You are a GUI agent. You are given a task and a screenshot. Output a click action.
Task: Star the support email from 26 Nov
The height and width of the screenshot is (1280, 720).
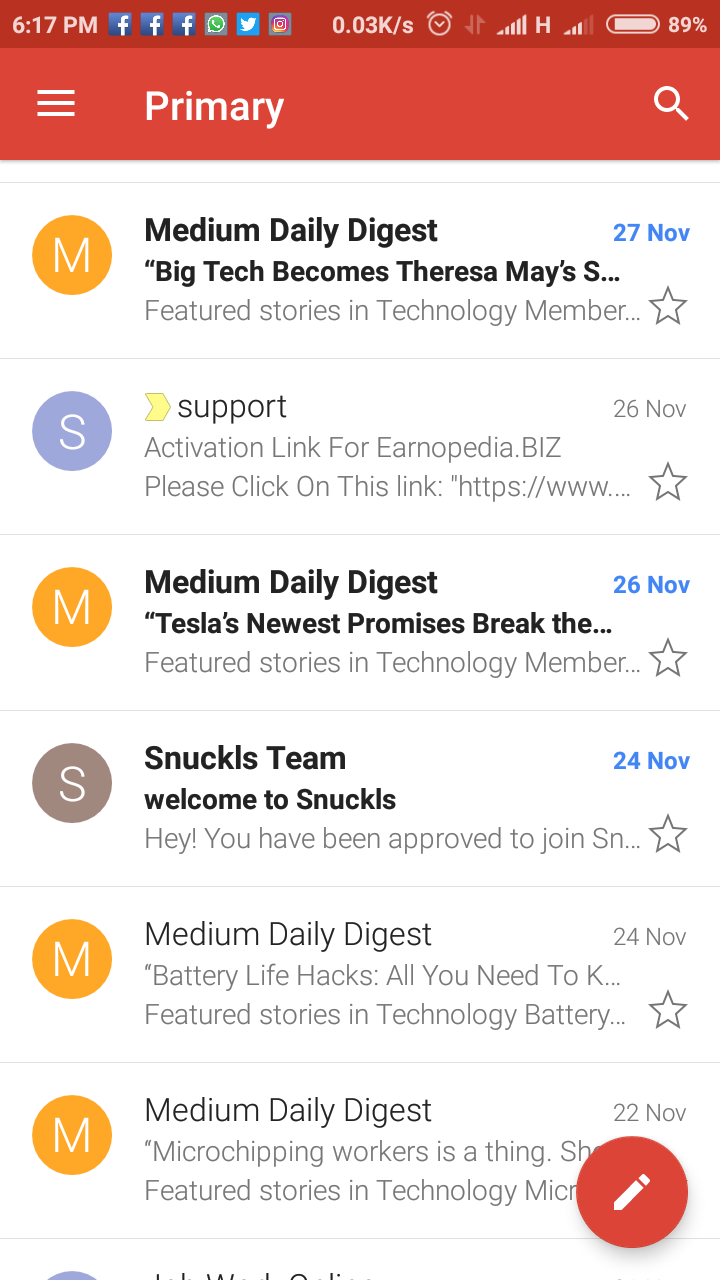668,483
